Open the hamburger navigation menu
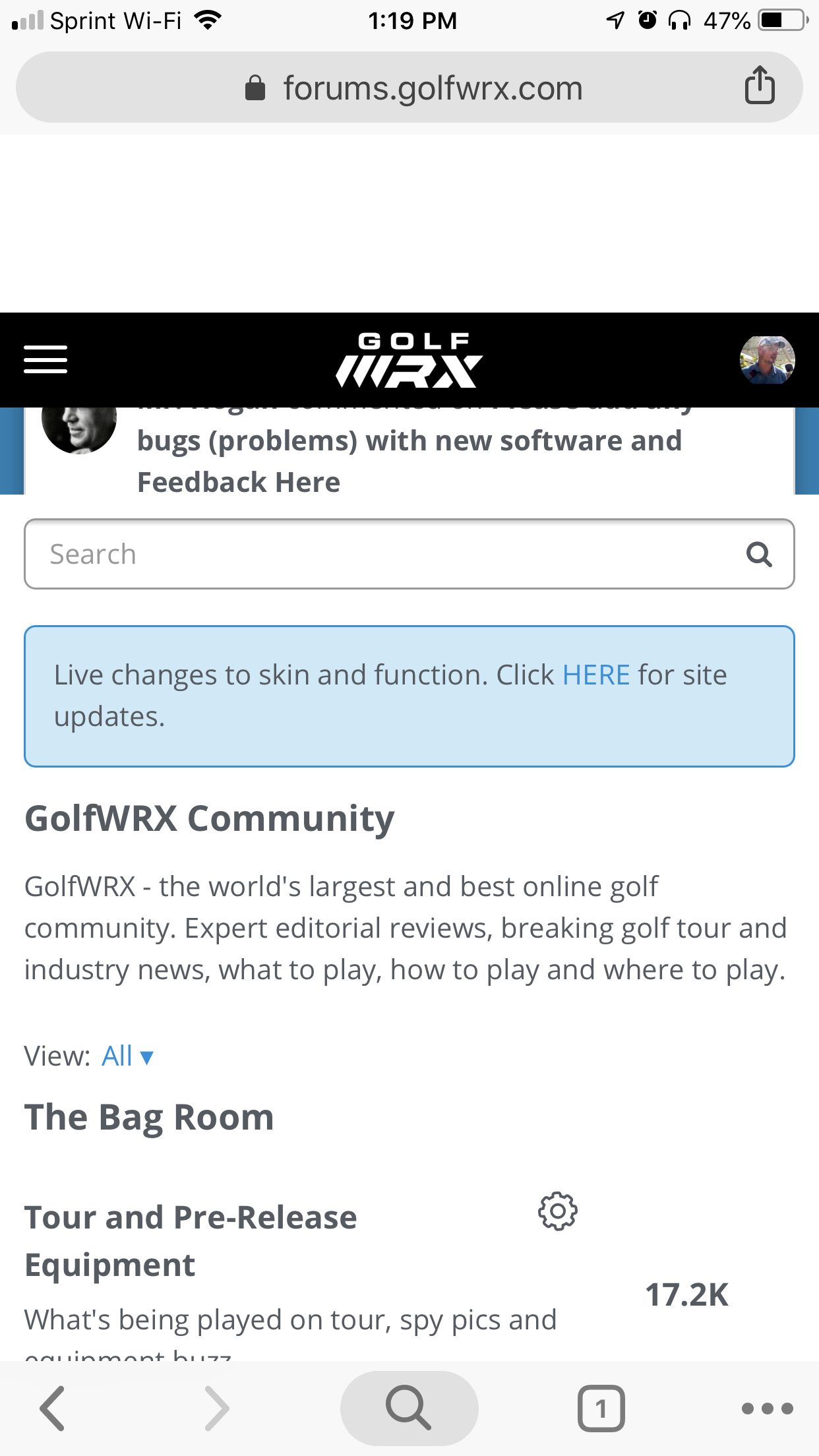This screenshot has height=1456, width=819. [x=45, y=359]
